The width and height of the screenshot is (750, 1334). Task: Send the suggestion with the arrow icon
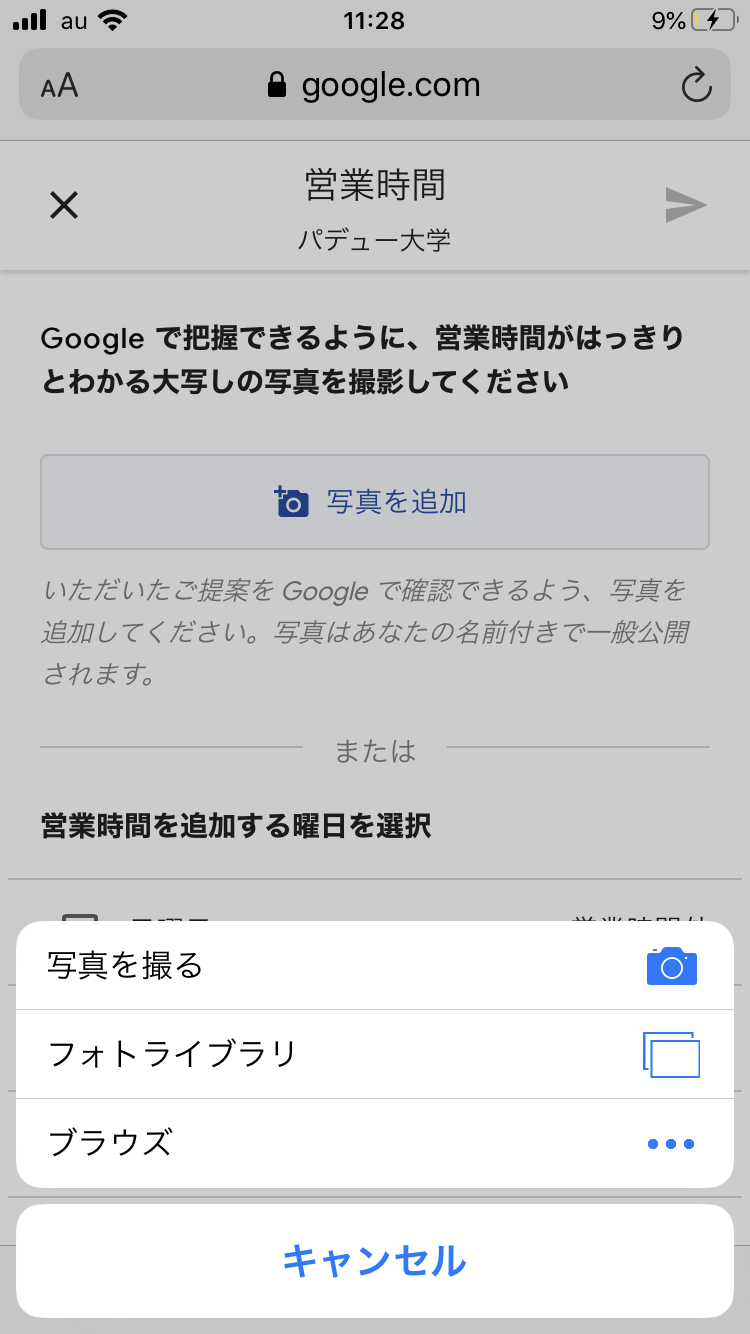[x=686, y=205]
